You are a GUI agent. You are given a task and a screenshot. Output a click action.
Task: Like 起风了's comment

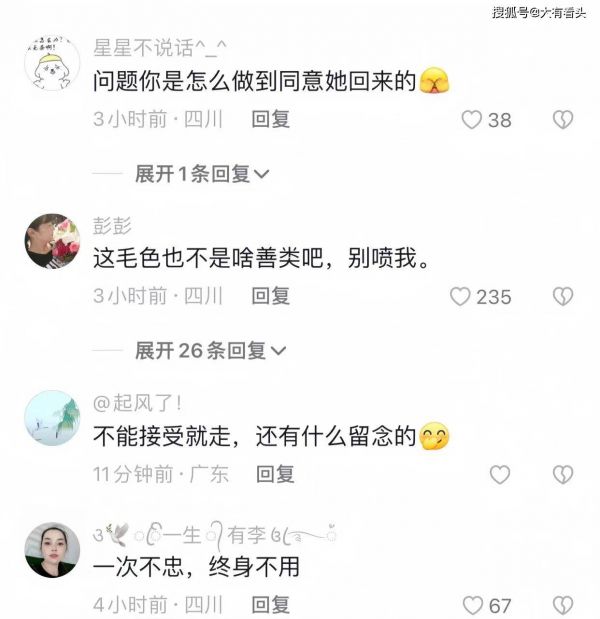click(500, 474)
